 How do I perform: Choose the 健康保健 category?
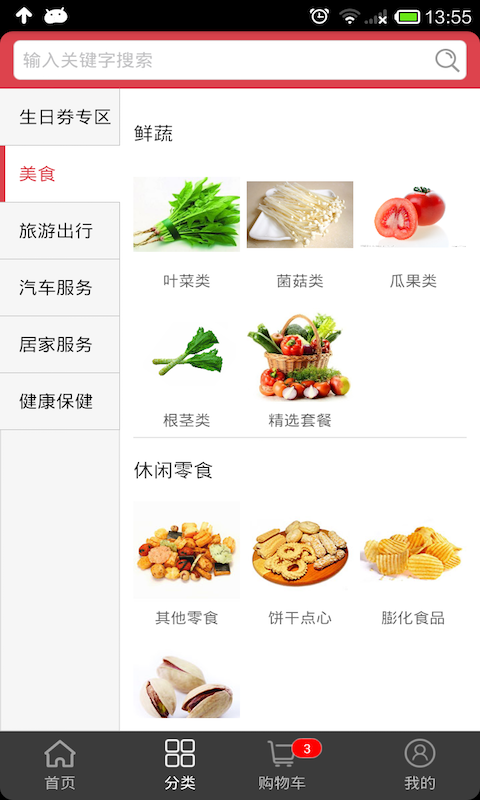(60, 401)
